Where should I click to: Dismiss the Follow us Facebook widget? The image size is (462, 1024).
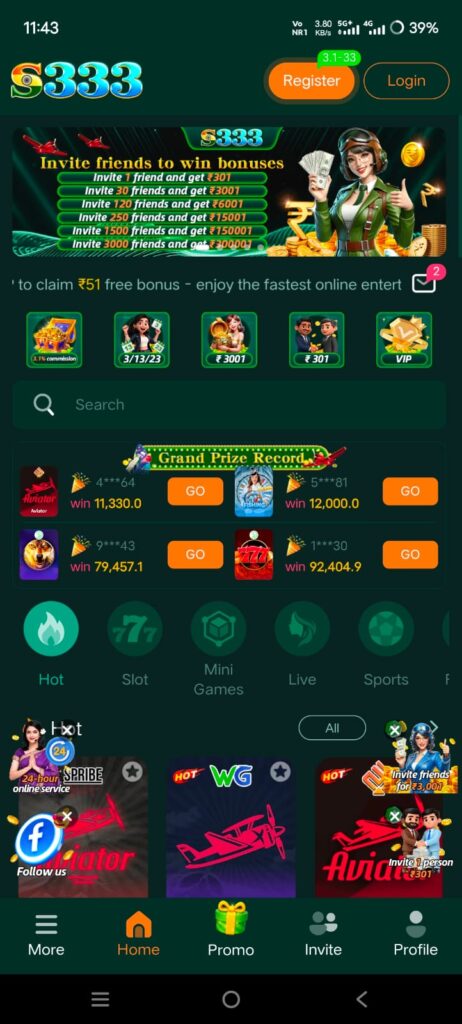(66, 816)
